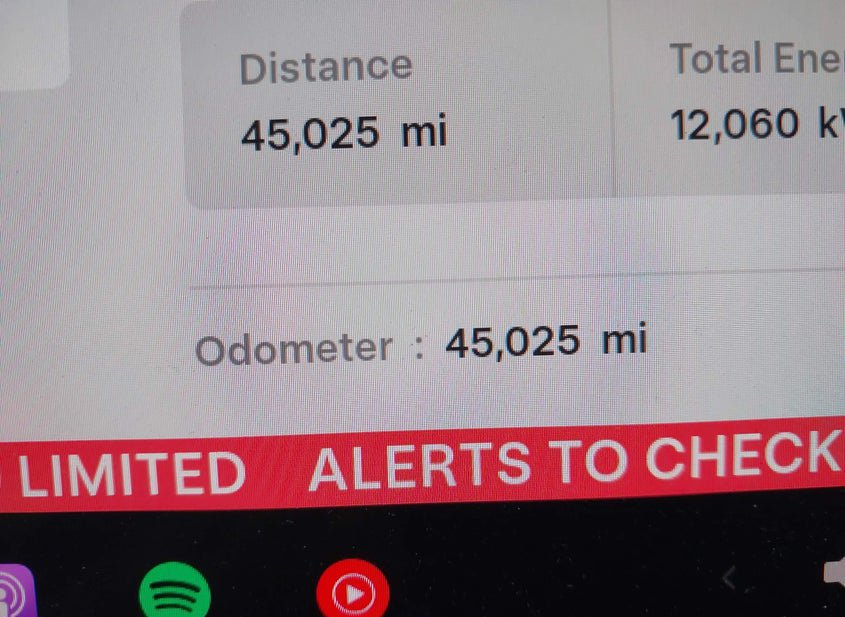Tap the left chevron beside volume
The width and height of the screenshot is (845, 617).
[x=730, y=577]
